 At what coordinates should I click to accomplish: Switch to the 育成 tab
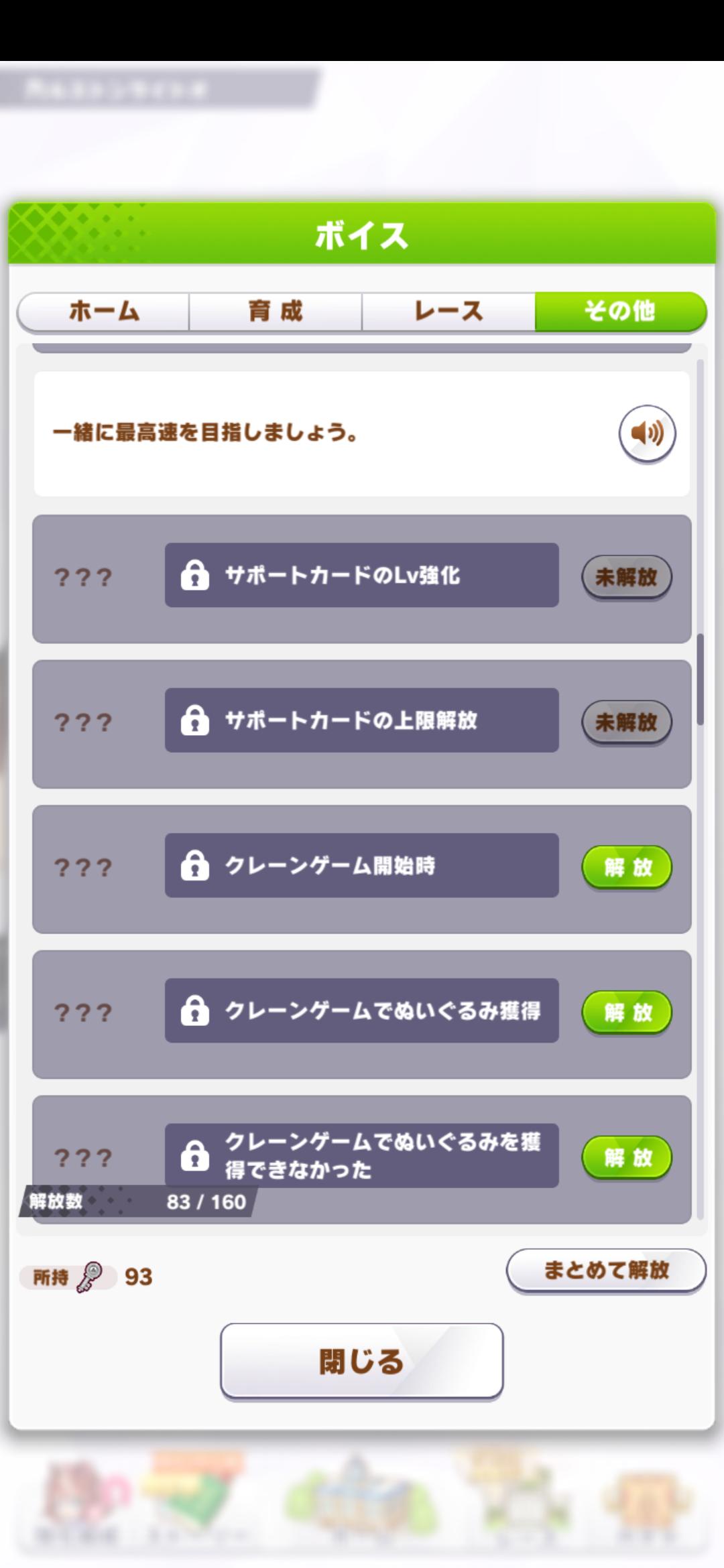tap(276, 311)
